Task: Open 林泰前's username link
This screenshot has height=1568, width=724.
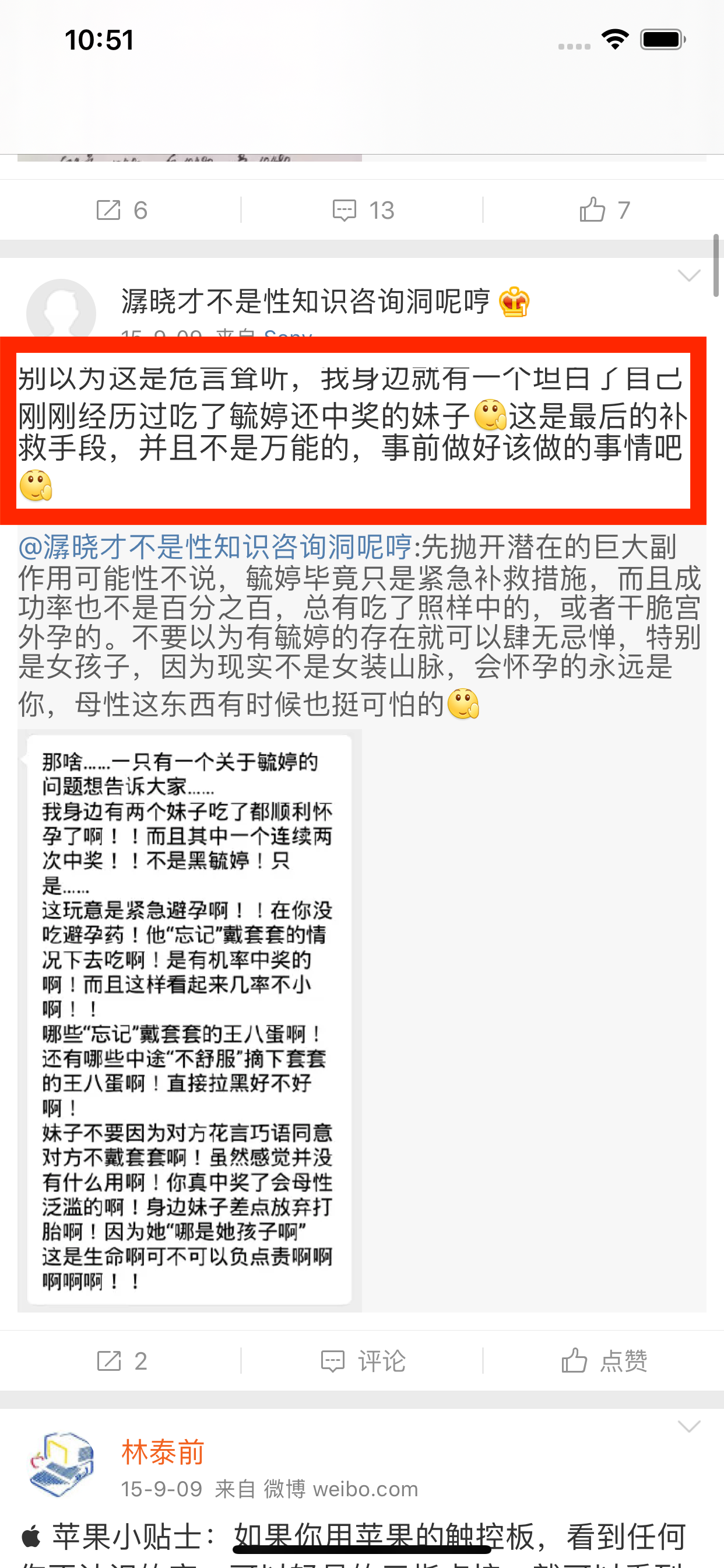Action: tap(163, 1453)
